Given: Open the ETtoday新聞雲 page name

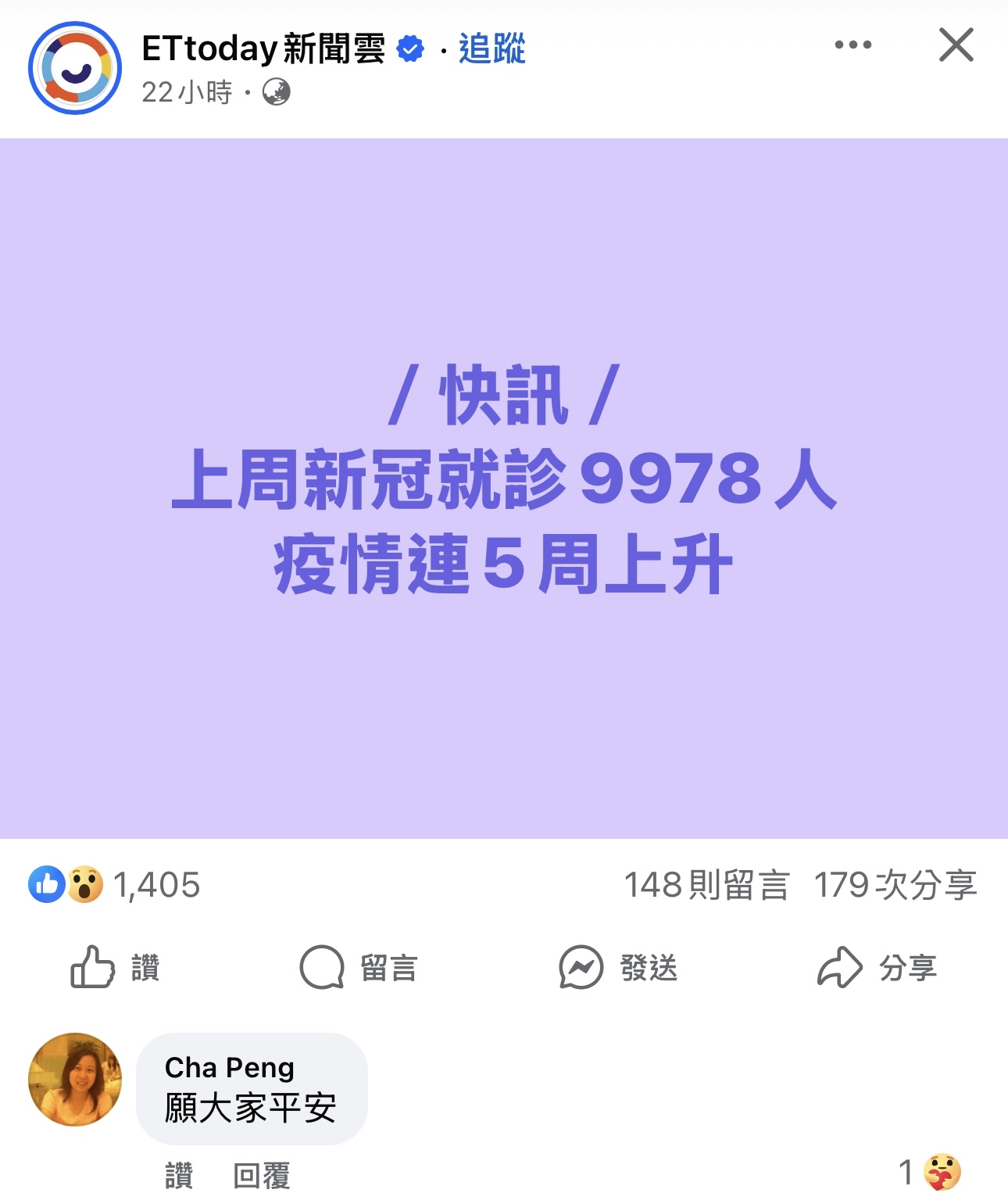Looking at the screenshot, I should [263, 48].
